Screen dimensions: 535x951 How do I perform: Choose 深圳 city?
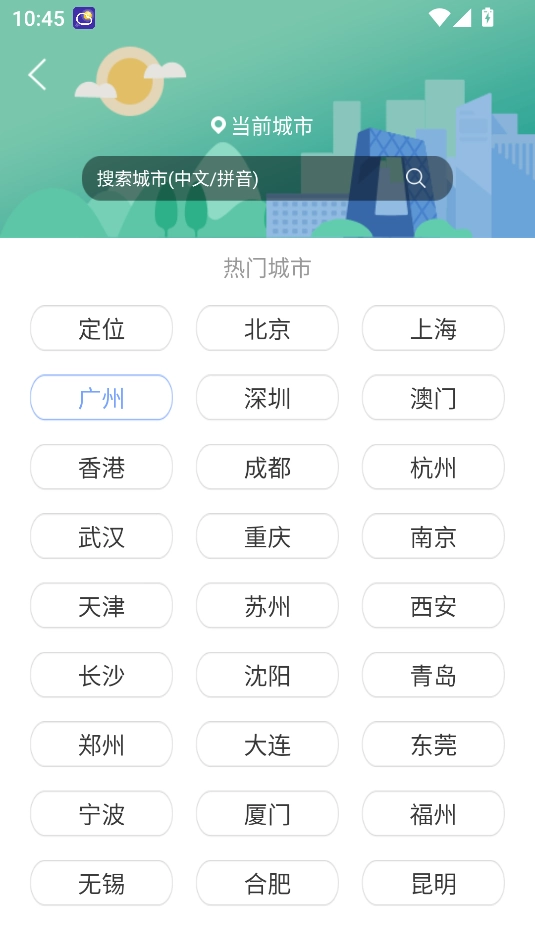tap(268, 397)
